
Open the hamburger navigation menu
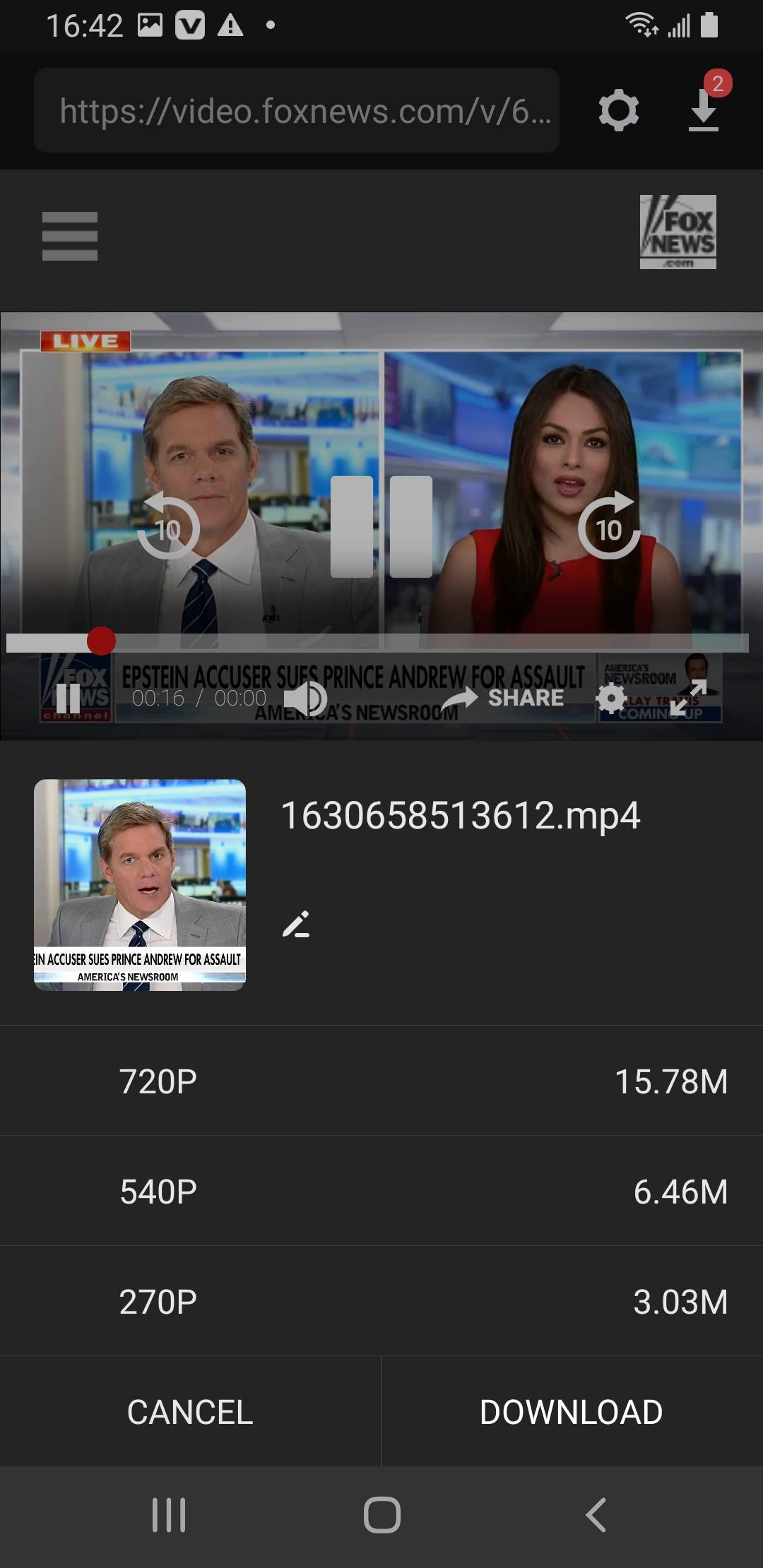click(x=69, y=236)
